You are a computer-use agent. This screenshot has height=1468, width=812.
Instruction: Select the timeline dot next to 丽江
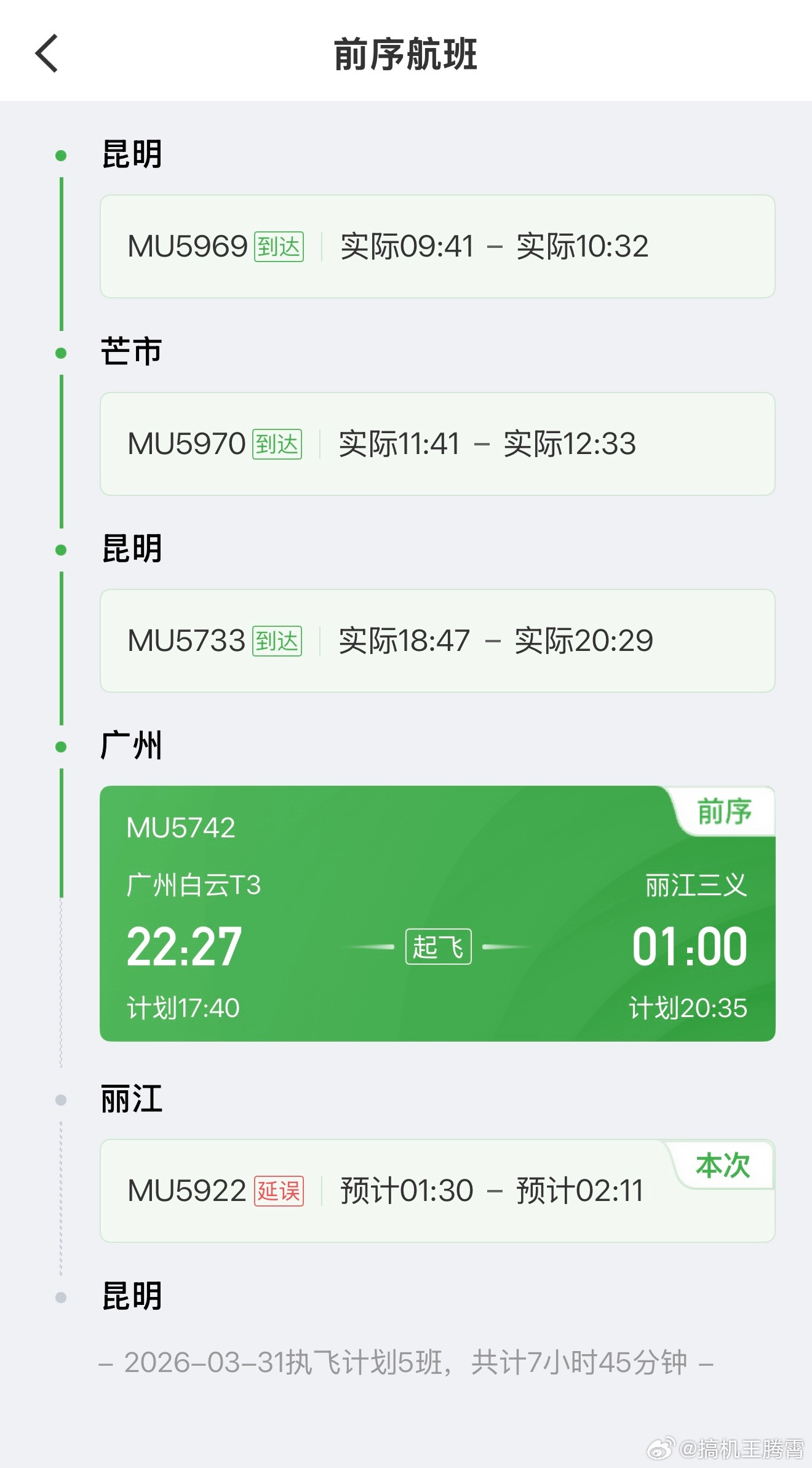pos(60,1101)
